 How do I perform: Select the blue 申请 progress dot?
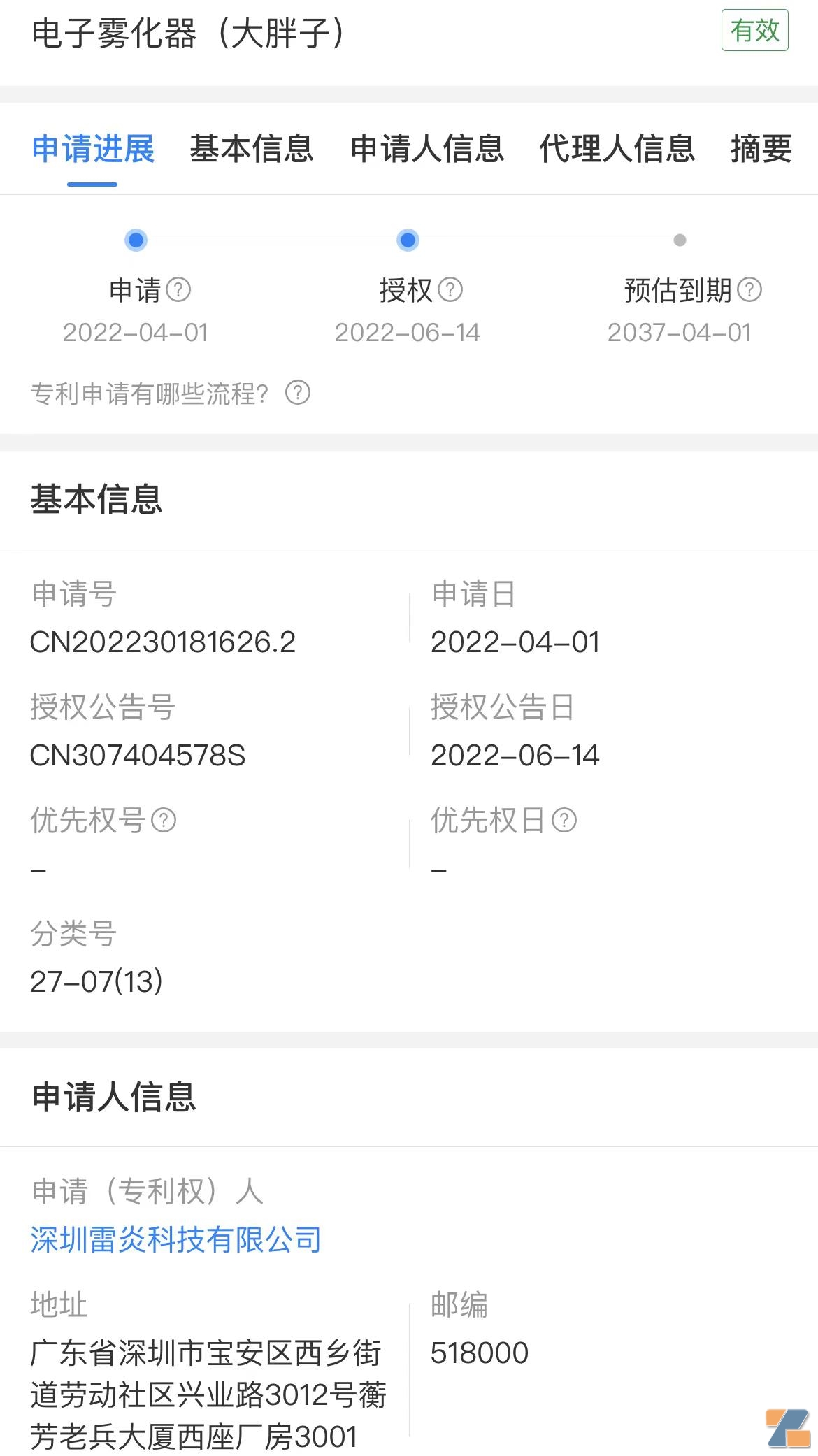point(136,240)
